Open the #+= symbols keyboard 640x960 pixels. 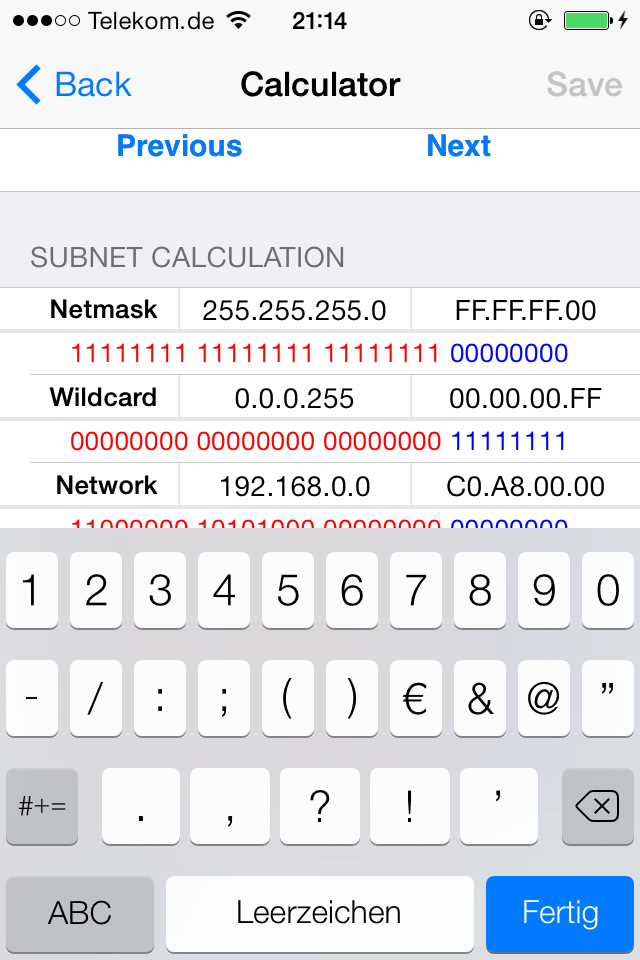point(42,806)
